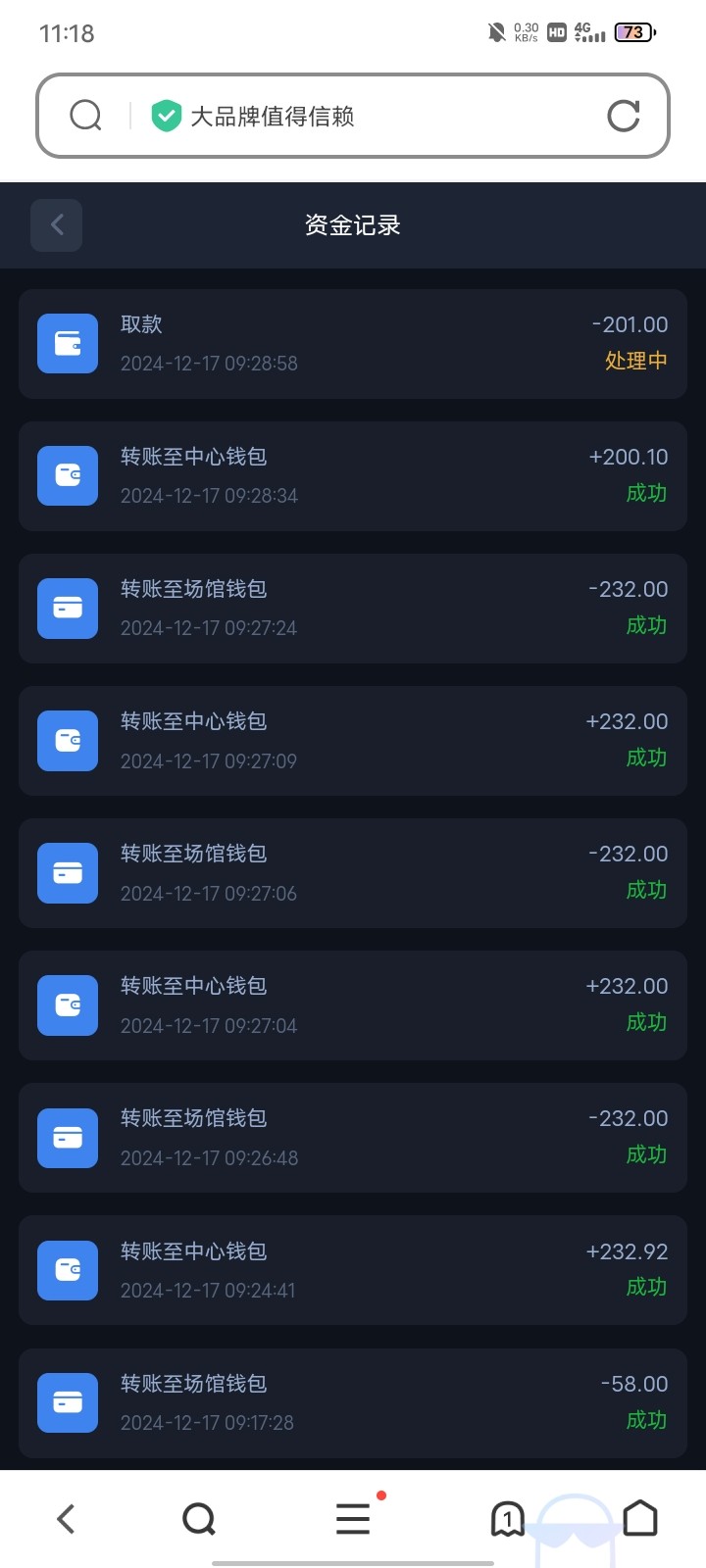Open the 转账至中心钱包 +232.92 record

(x=353, y=1270)
